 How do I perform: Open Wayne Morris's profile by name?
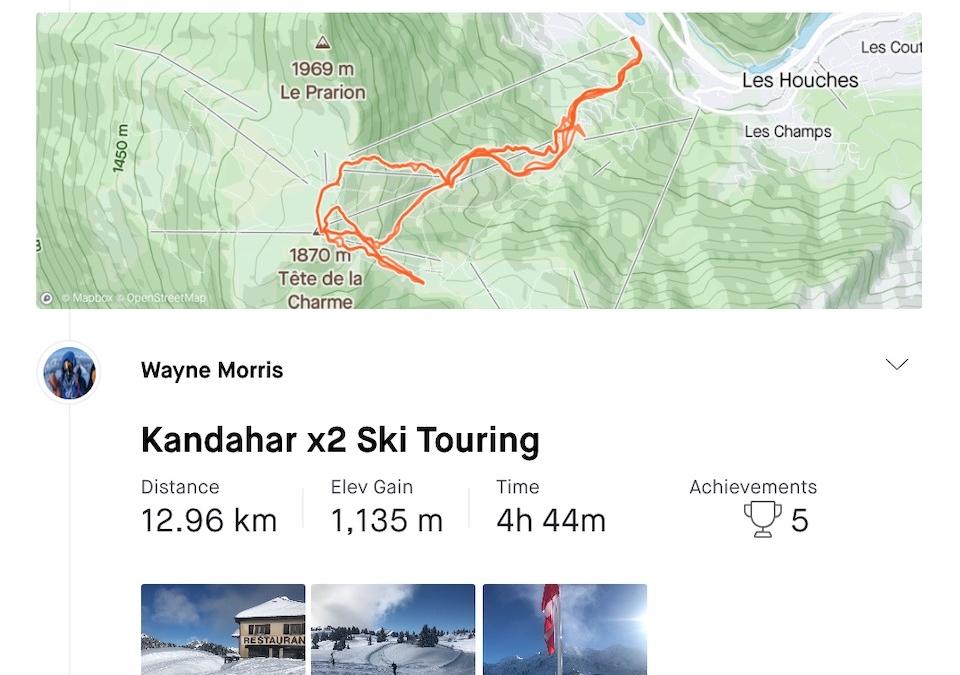[x=212, y=370]
